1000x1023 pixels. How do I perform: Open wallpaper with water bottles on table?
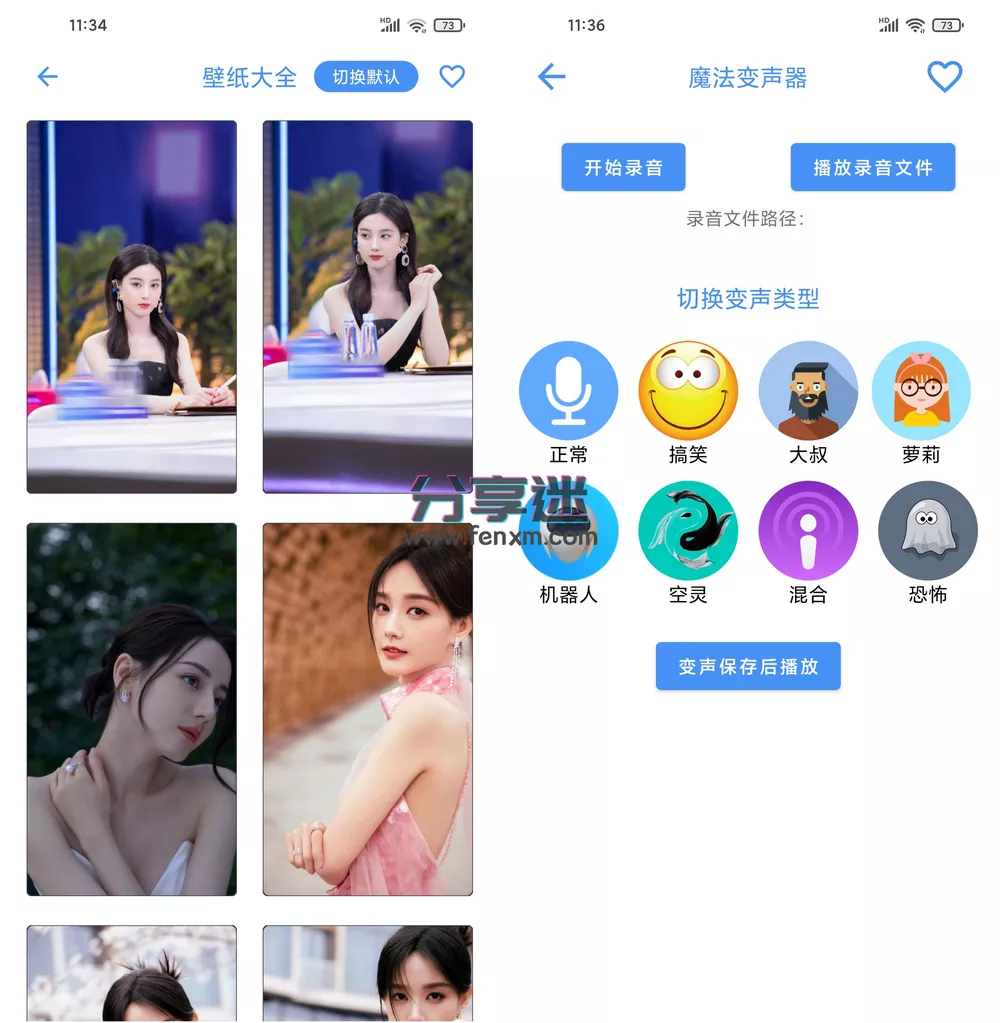[x=367, y=306]
